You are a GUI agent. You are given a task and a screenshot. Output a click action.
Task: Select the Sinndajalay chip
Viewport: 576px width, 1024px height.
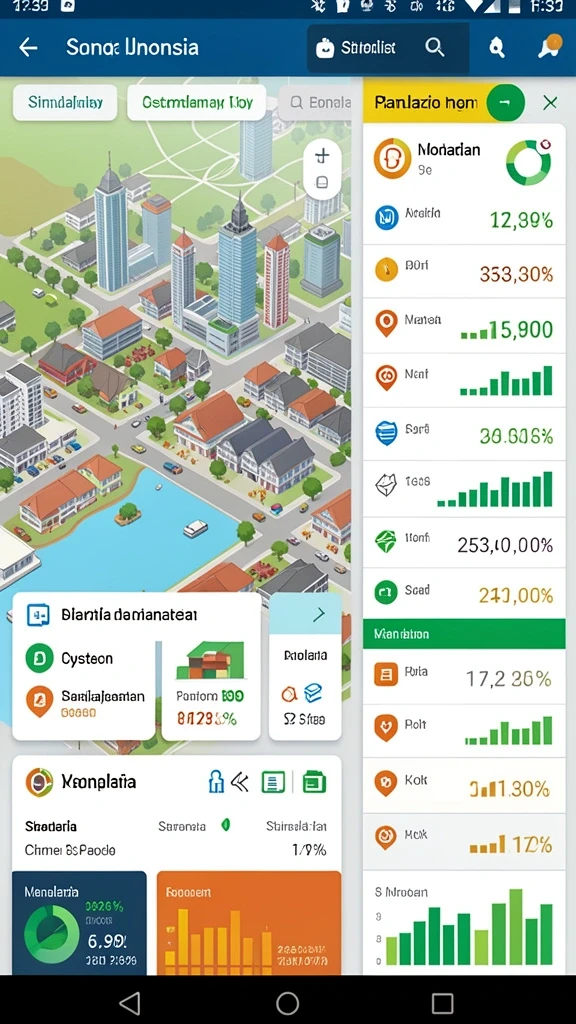pyautogui.click(x=65, y=103)
